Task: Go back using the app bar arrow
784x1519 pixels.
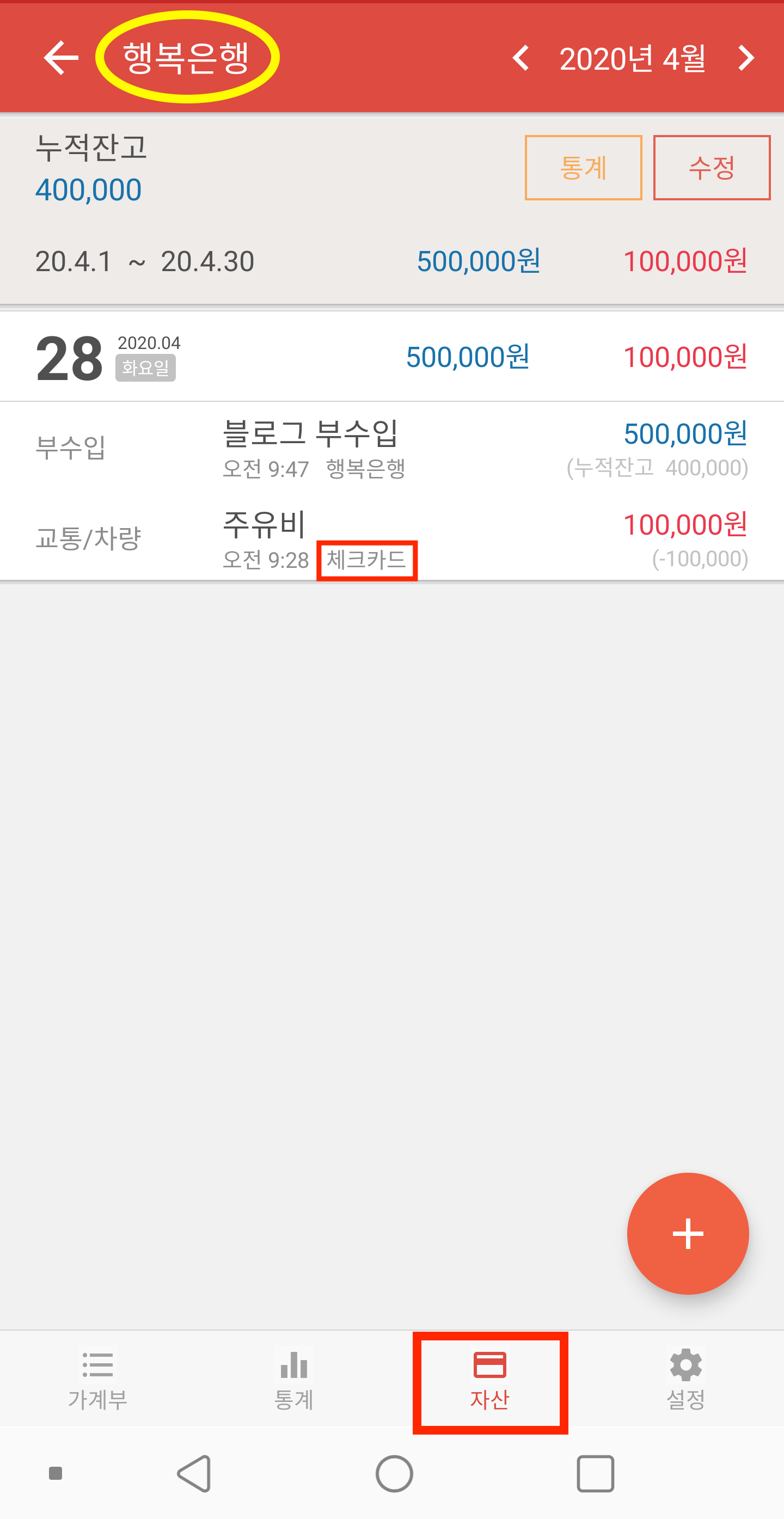Action: [x=61, y=58]
